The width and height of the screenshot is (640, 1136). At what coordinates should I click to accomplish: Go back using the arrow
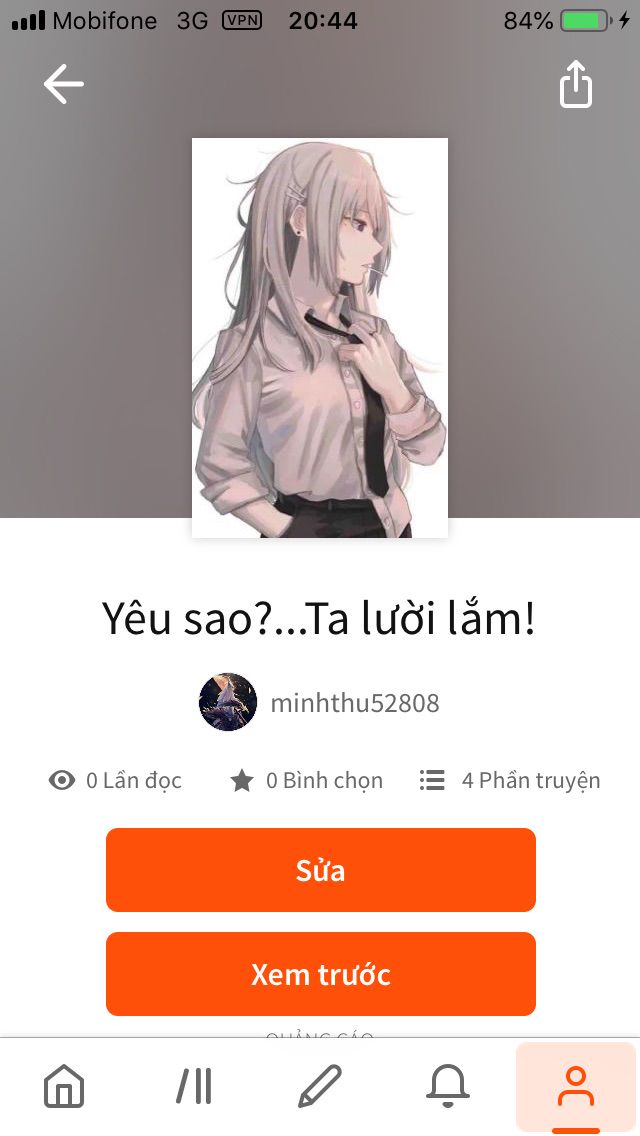pyautogui.click(x=64, y=85)
